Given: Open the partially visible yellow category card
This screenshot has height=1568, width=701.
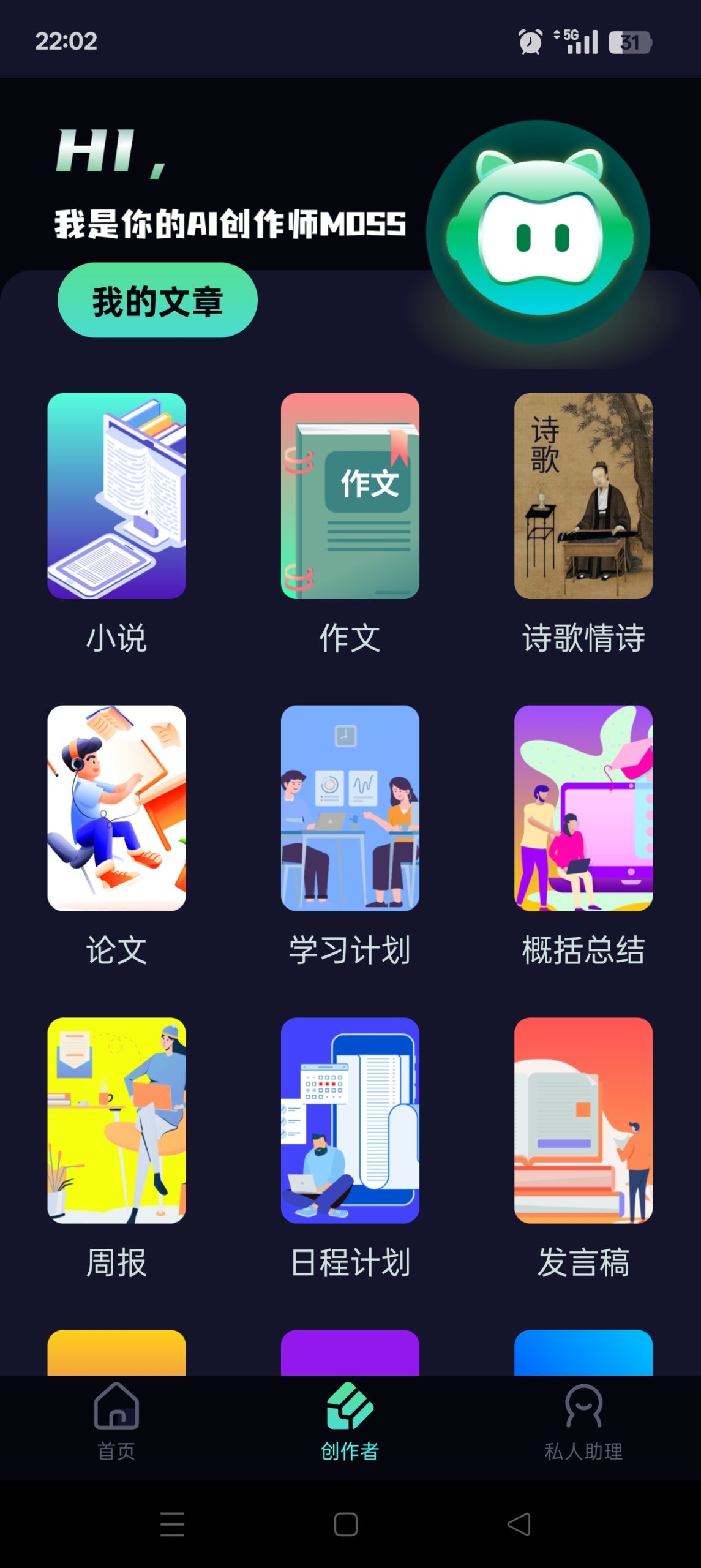Looking at the screenshot, I should 116,1360.
